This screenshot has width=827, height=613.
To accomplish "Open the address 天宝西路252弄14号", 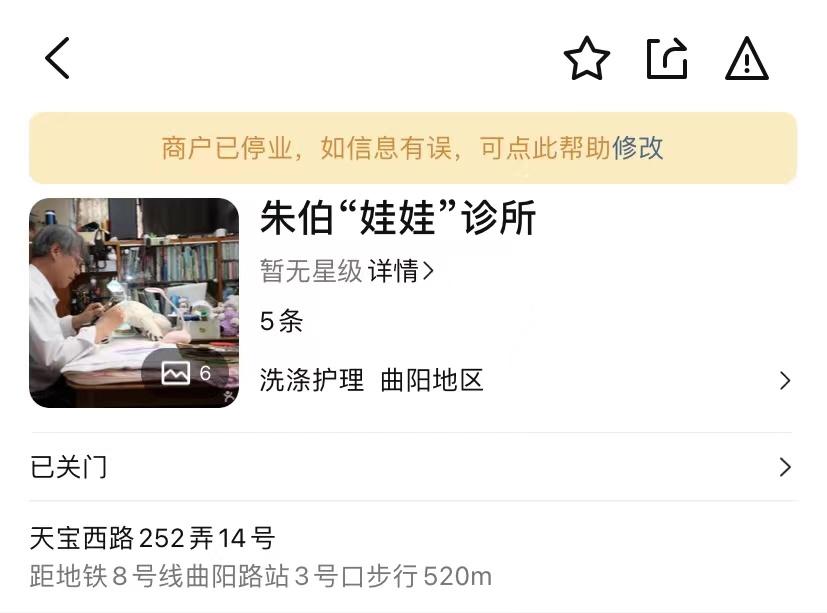I will point(152,539).
